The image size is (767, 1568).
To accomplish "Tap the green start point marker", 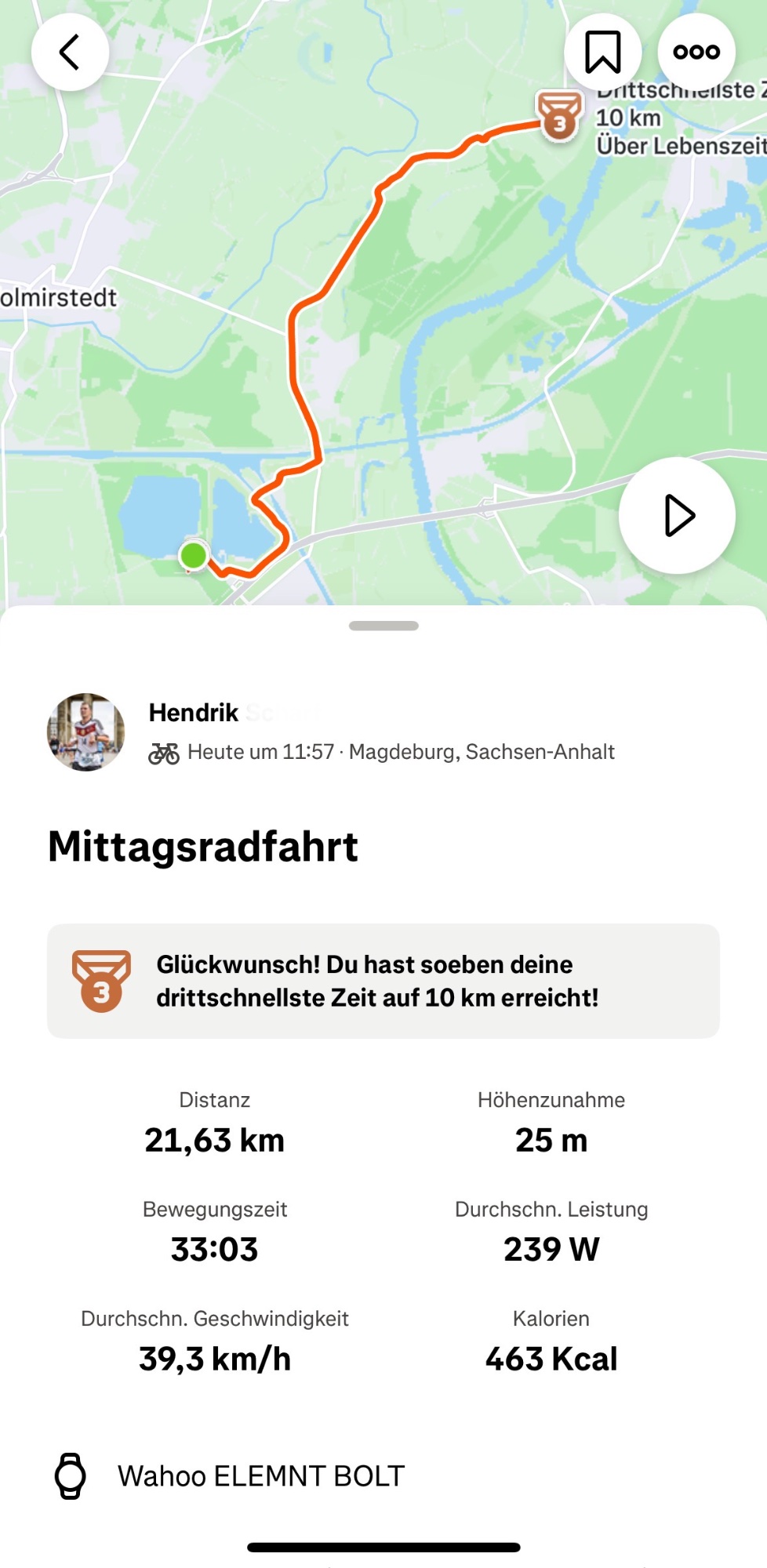I will (x=193, y=555).
